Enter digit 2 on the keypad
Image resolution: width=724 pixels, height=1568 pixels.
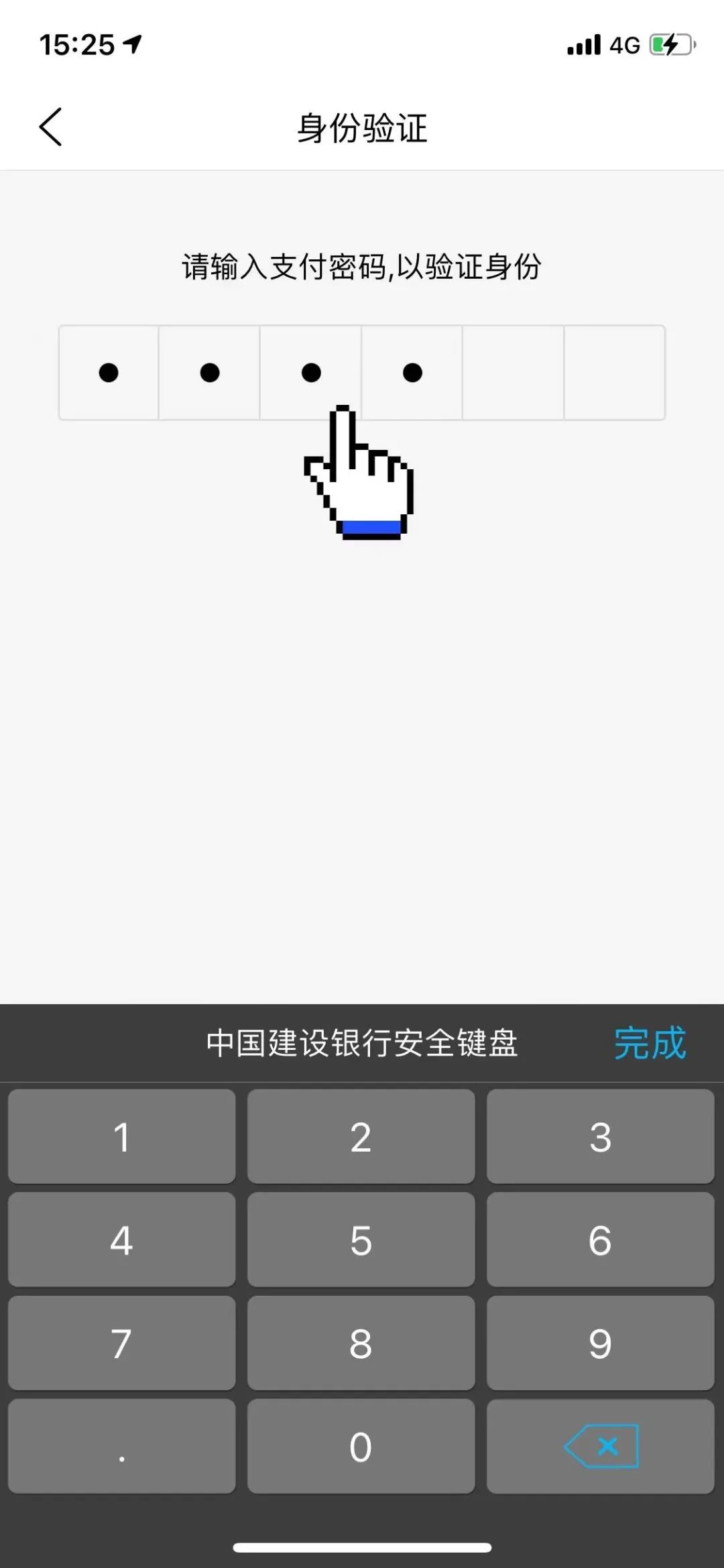click(x=361, y=1137)
